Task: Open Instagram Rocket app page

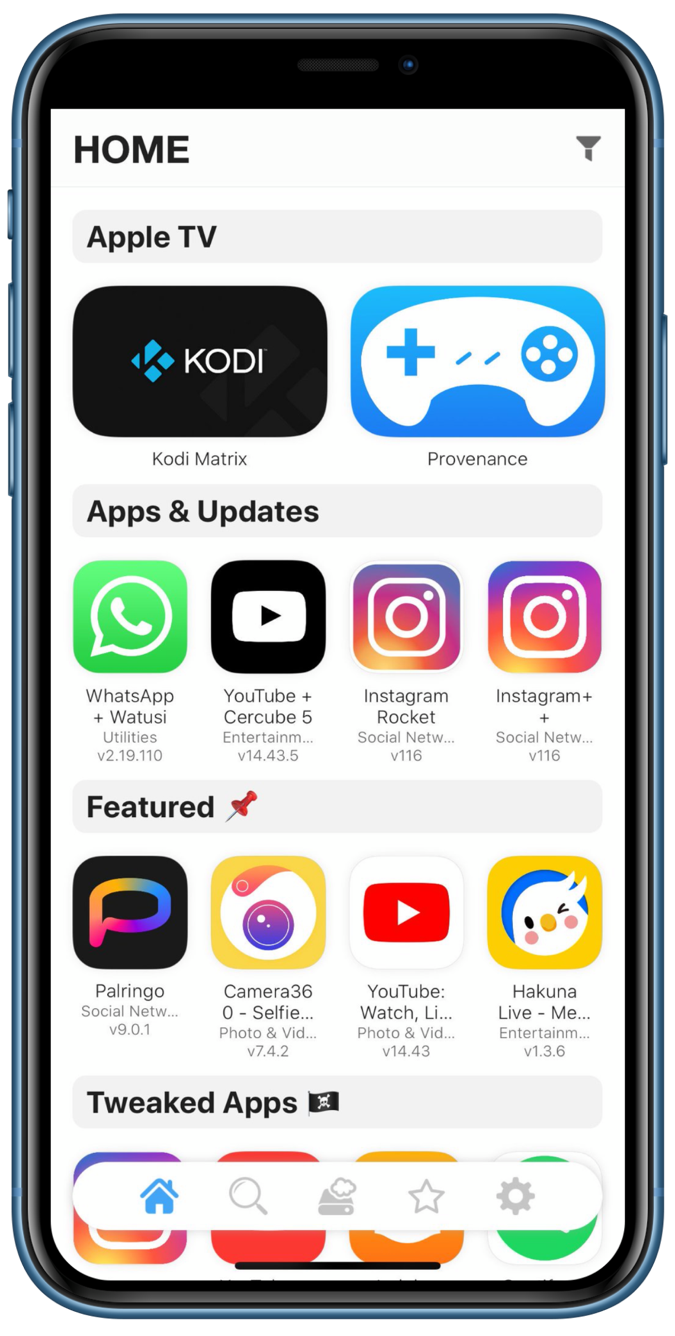Action: pos(406,617)
